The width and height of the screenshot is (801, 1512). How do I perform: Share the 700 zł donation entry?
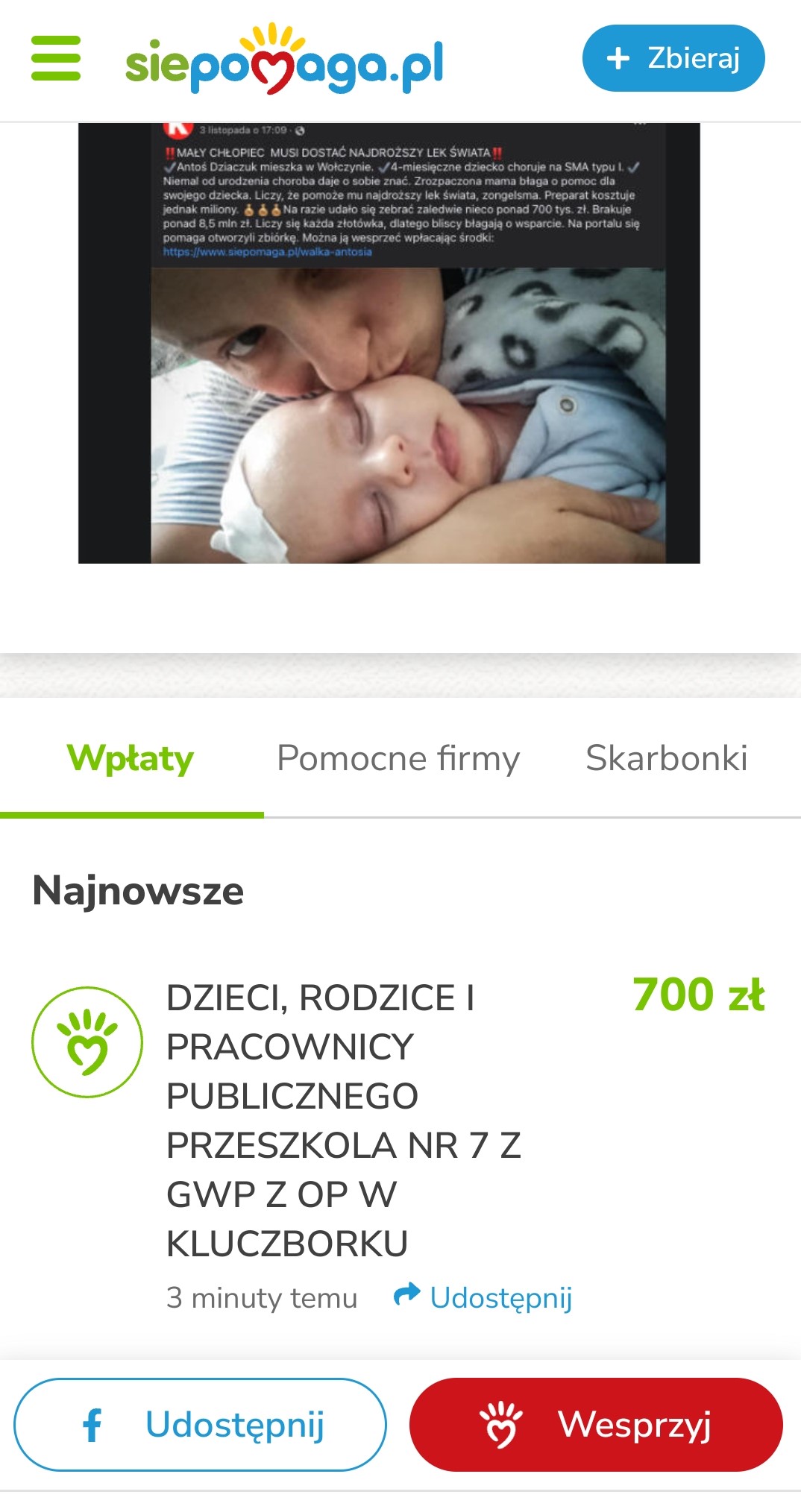[483, 1298]
